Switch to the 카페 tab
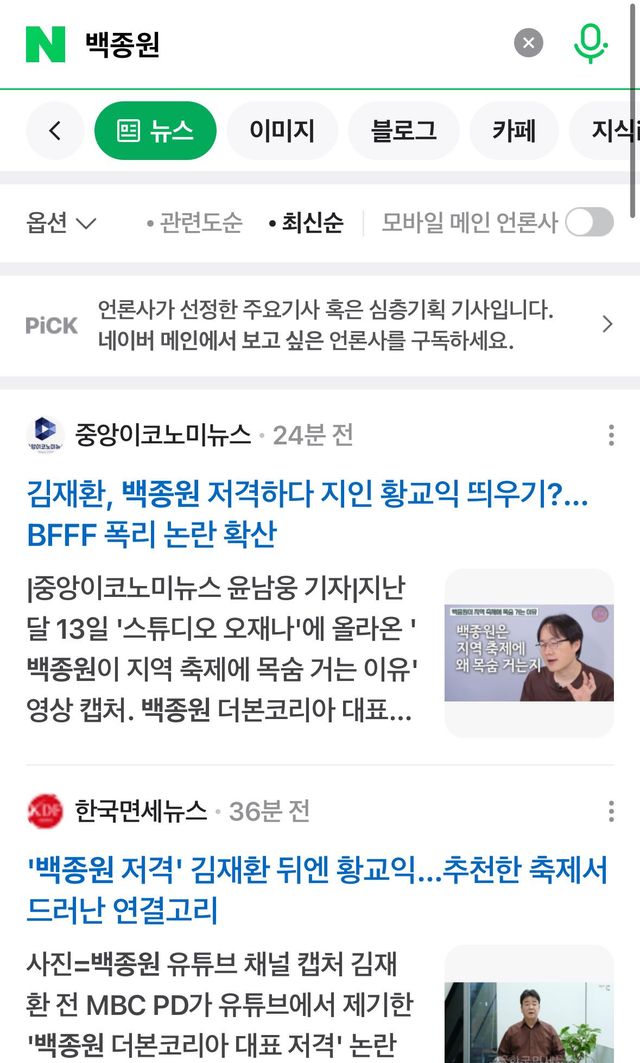The height and width of the screenshot is (1063, 640). tap(514, 131)
